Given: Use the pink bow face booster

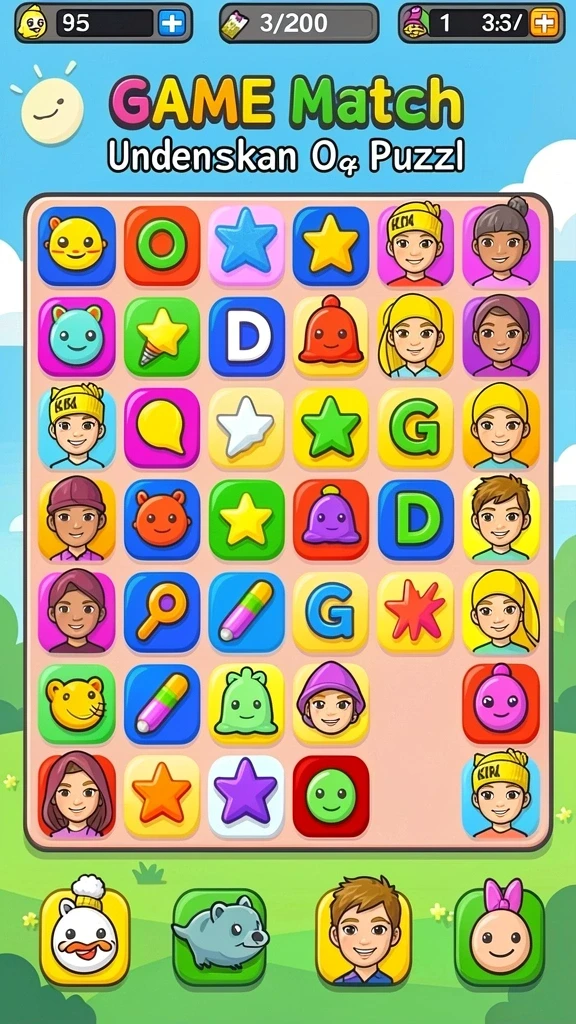Looking at the screenshot, I should (x=500, y=935).
